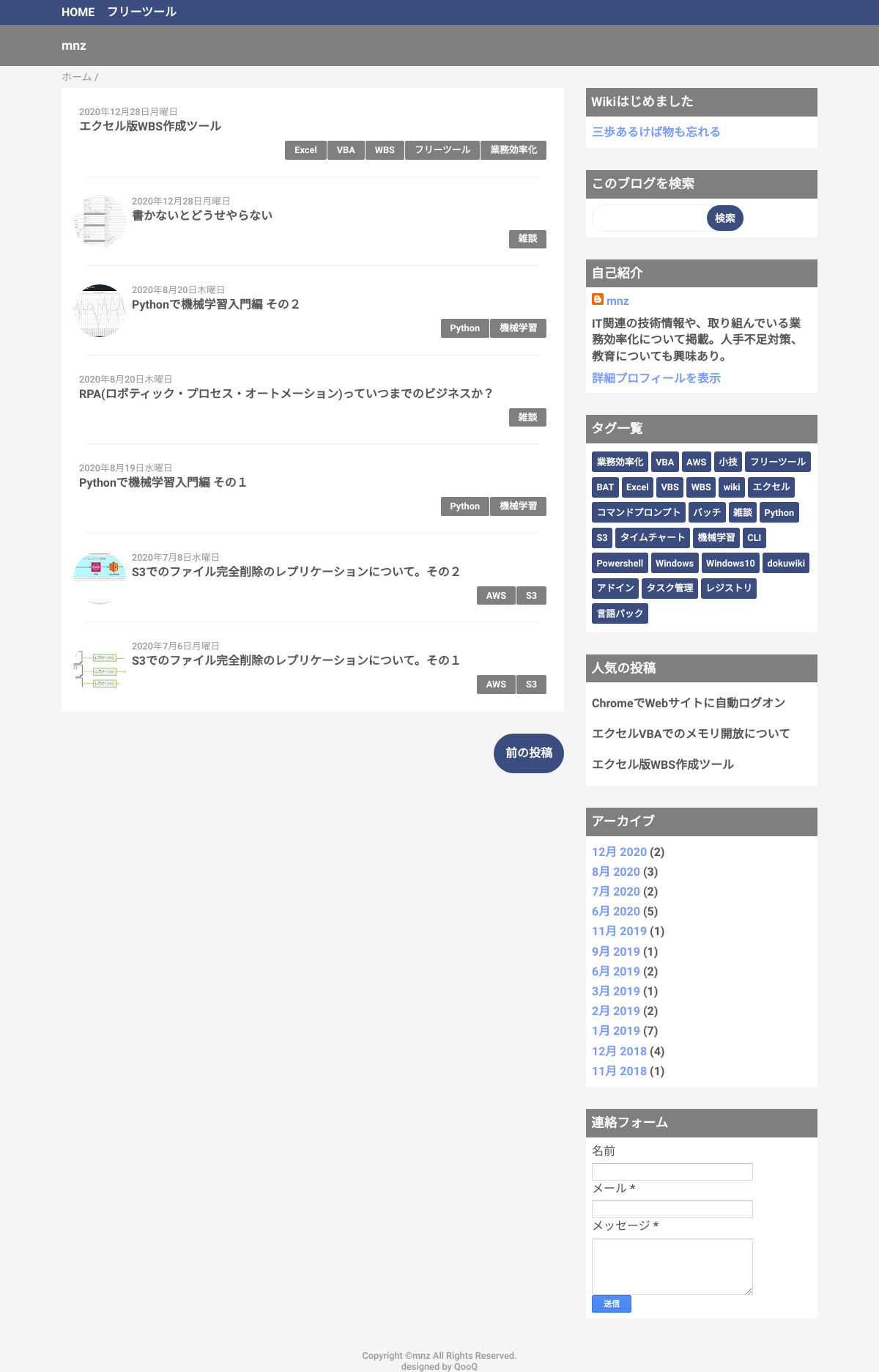This screenshot has height=1372, width=879.
Task: Tap the 前の投稿 button
Action: 528,753
